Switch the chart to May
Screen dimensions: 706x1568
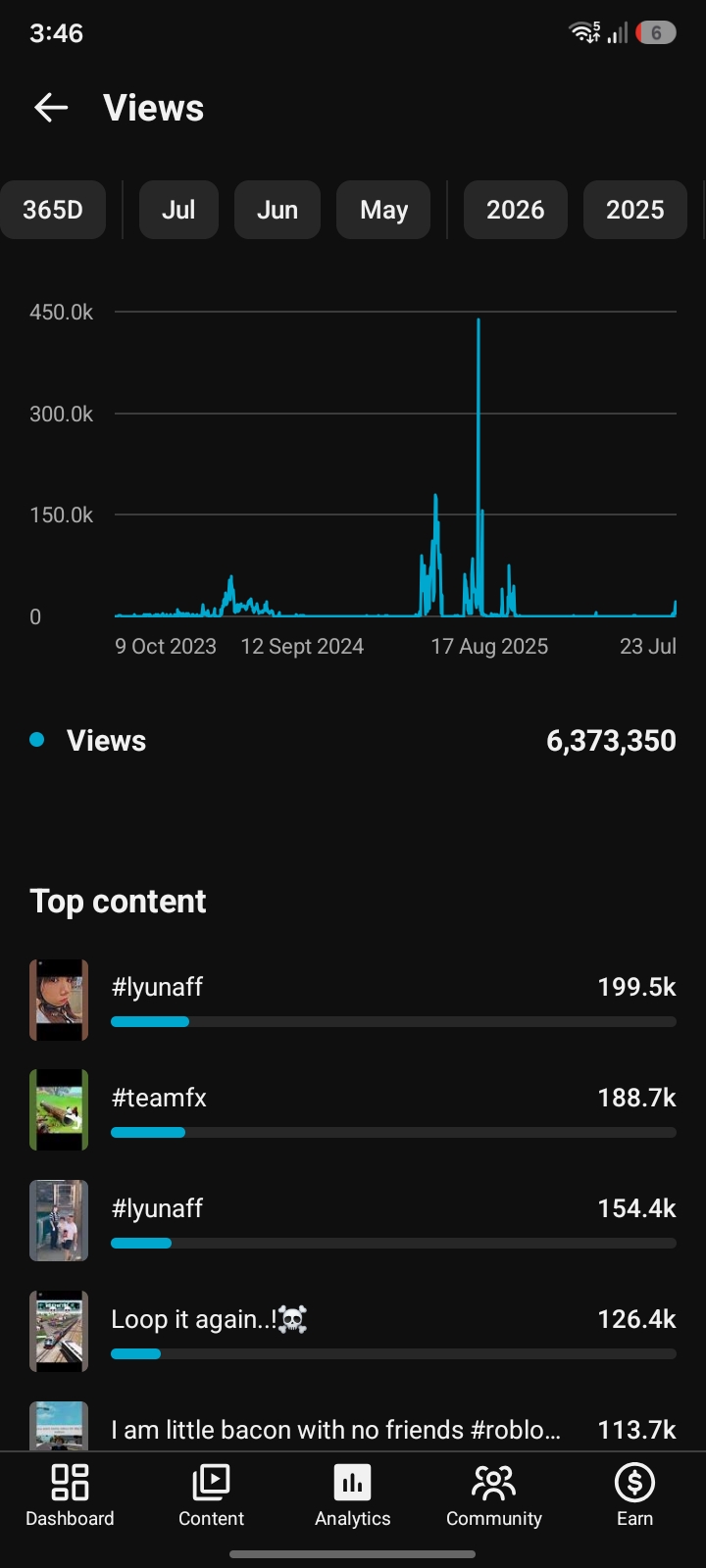pos(383,210)
